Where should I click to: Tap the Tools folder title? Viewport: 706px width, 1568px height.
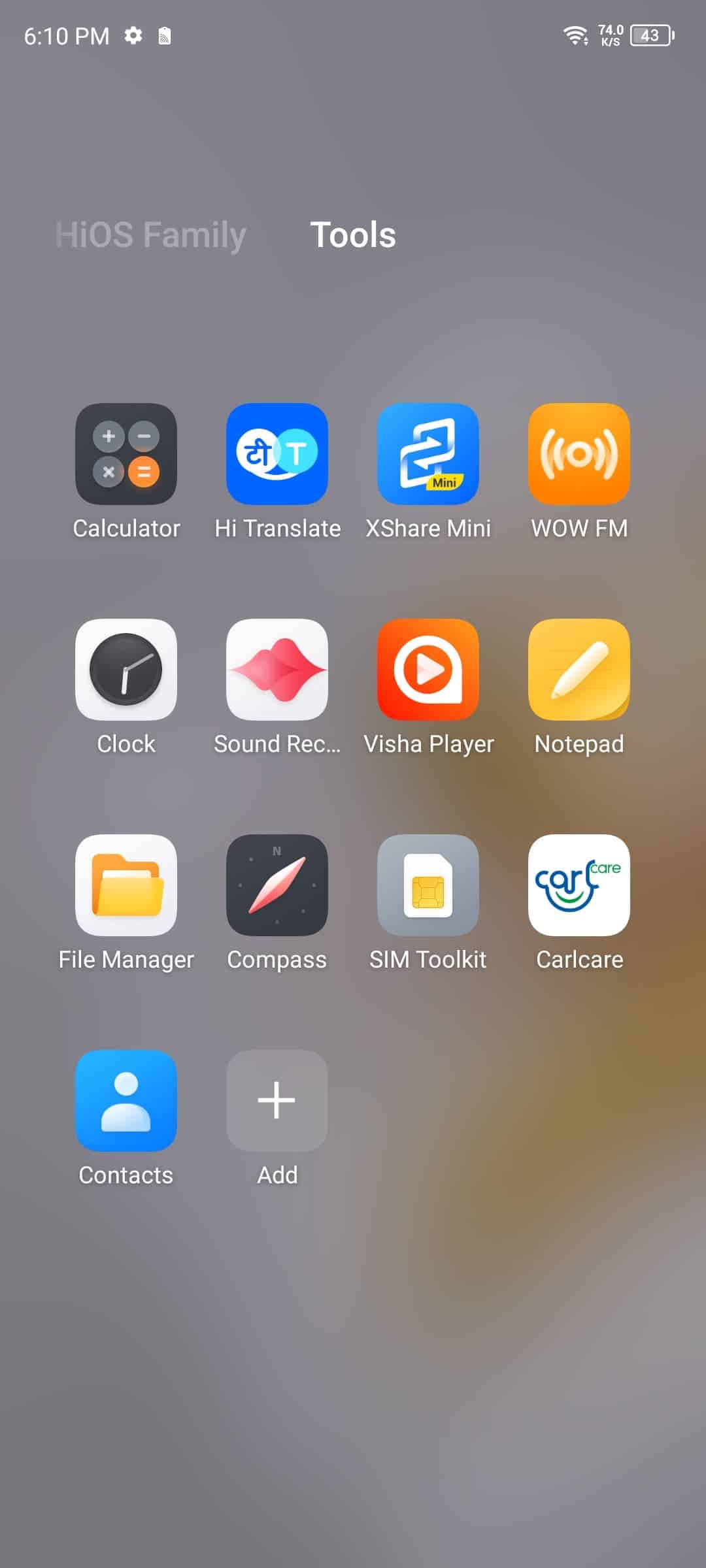point(353,235)
